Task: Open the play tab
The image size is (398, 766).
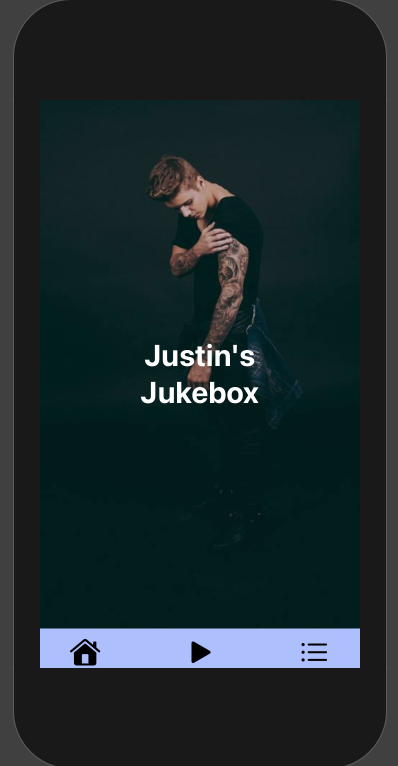Action: pos(201,652)
